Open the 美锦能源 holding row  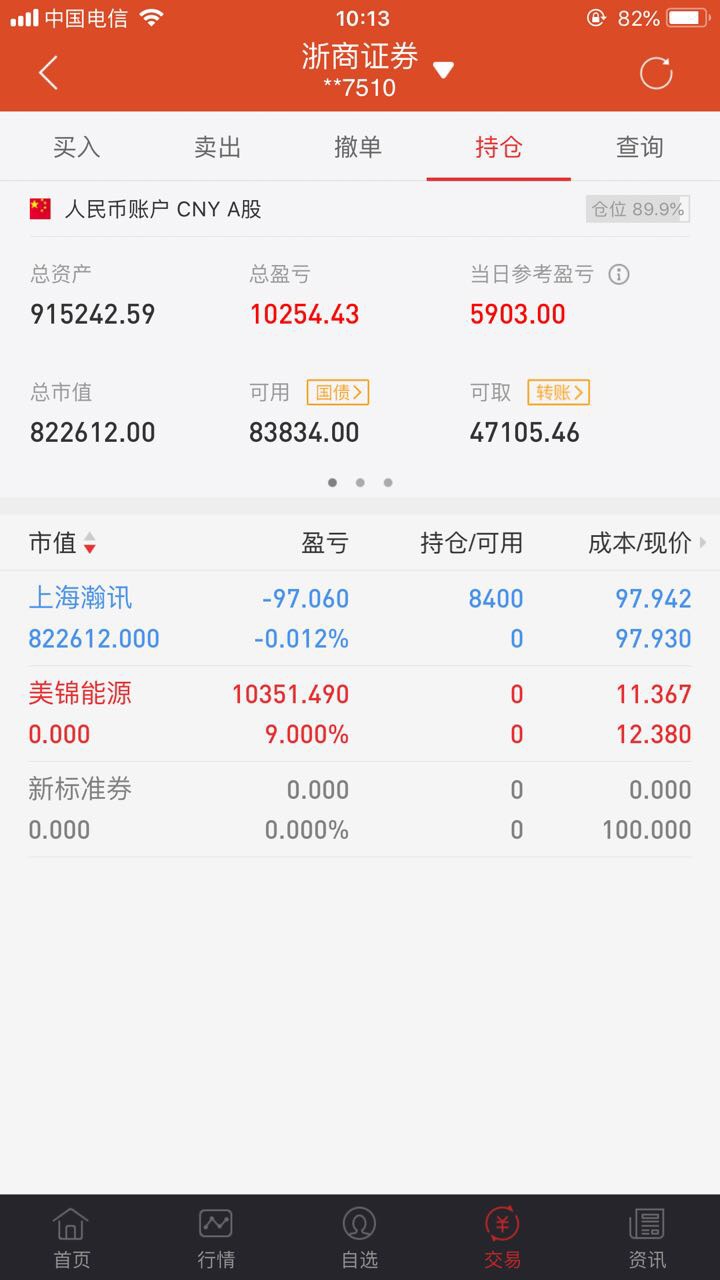pyautogui.click(x=360, y=714)
